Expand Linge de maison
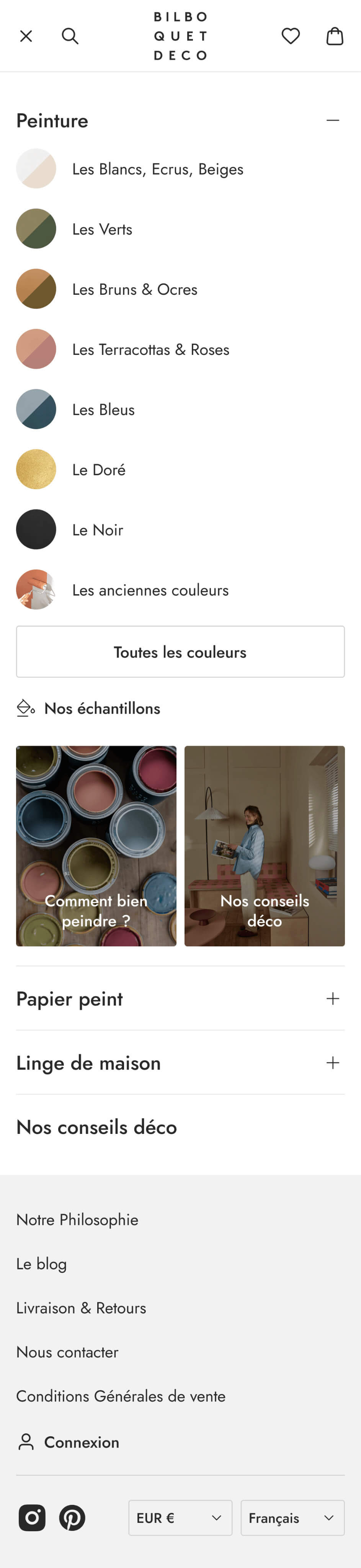This screenshot has width=361, height=1568. [332, 1063]
